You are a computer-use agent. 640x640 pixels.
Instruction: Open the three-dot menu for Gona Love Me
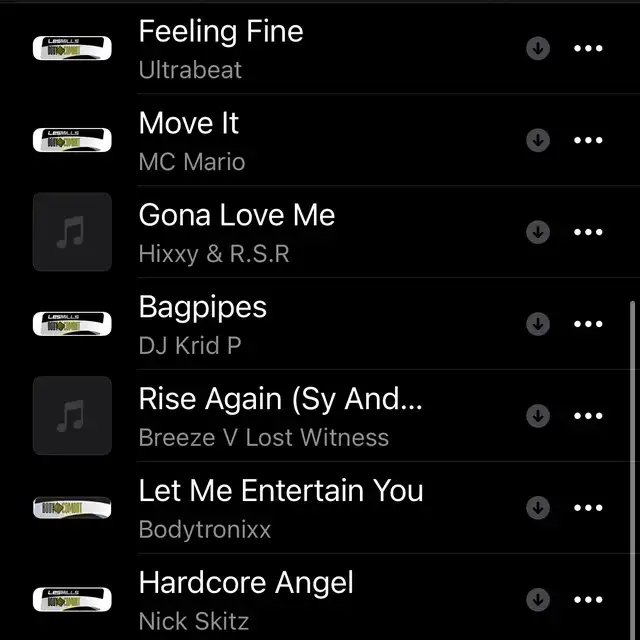588,232
